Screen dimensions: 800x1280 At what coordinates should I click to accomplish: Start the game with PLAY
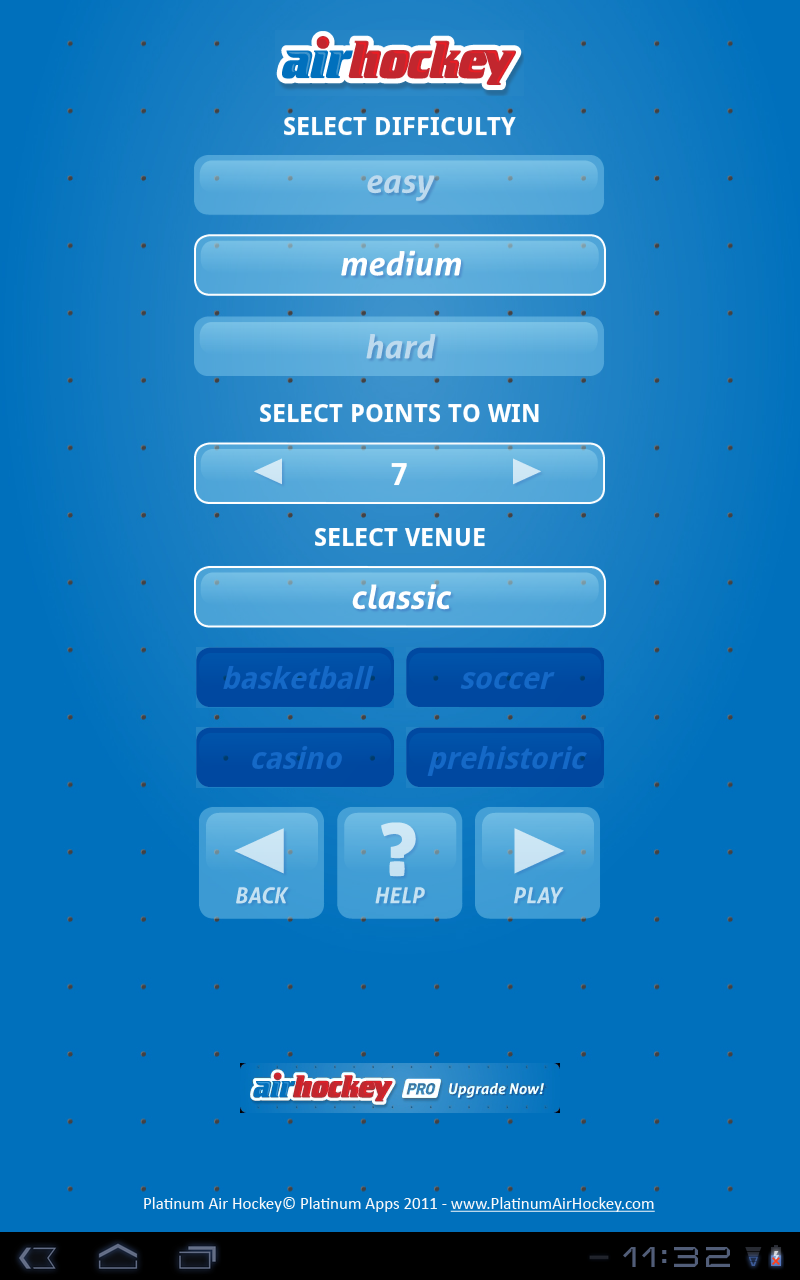537,863
